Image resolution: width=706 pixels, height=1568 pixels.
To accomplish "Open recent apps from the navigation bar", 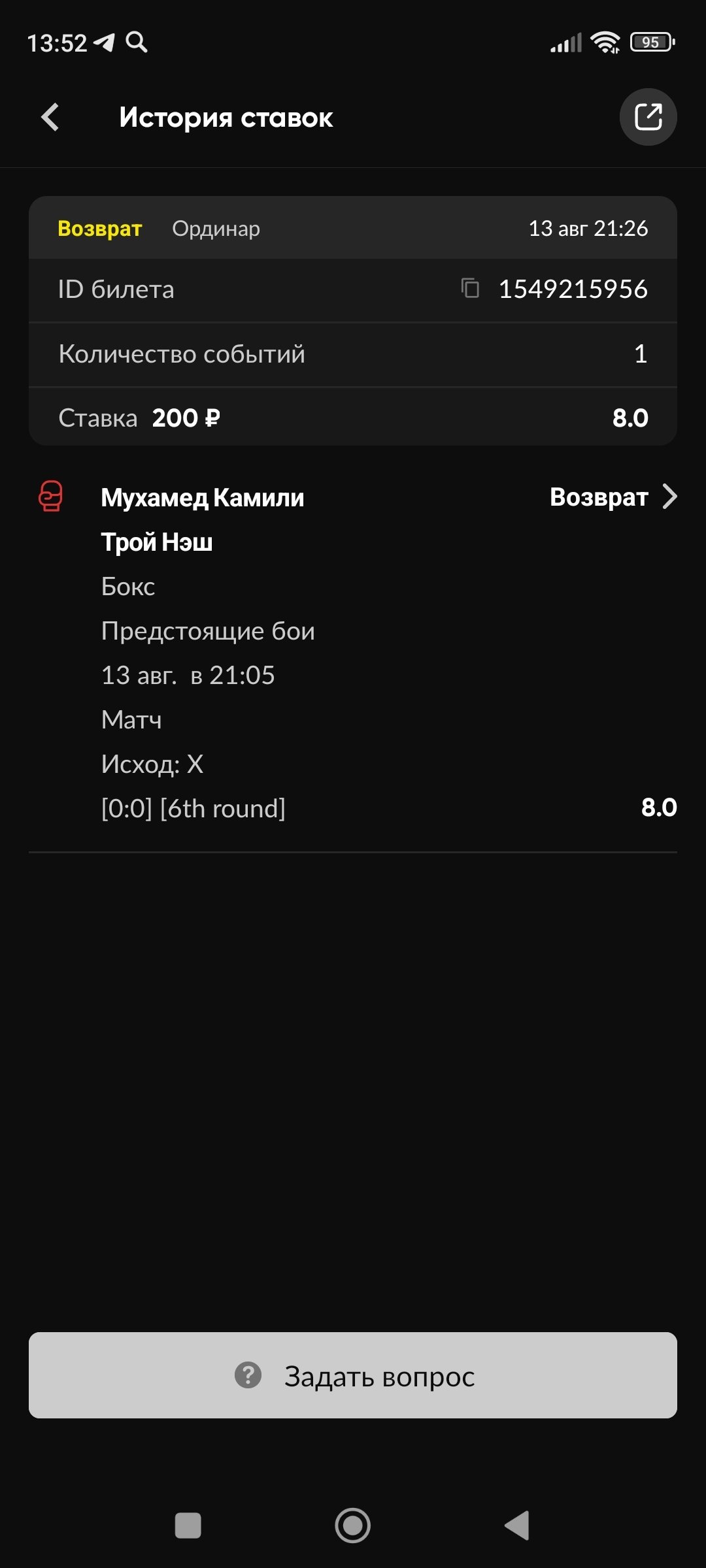I will point(188,1526).
